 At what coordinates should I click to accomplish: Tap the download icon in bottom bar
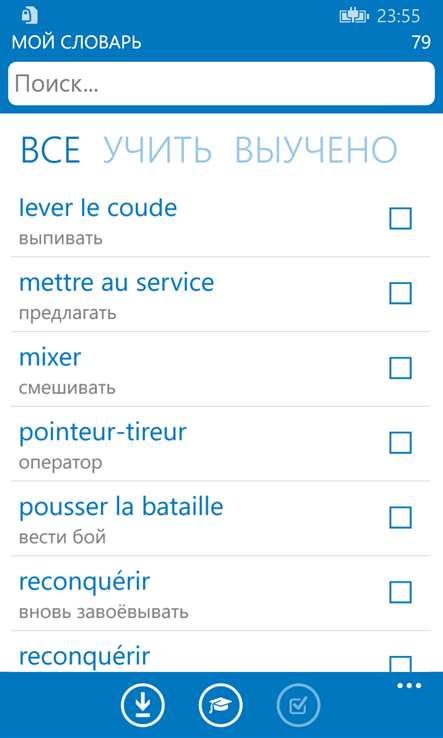143,706
